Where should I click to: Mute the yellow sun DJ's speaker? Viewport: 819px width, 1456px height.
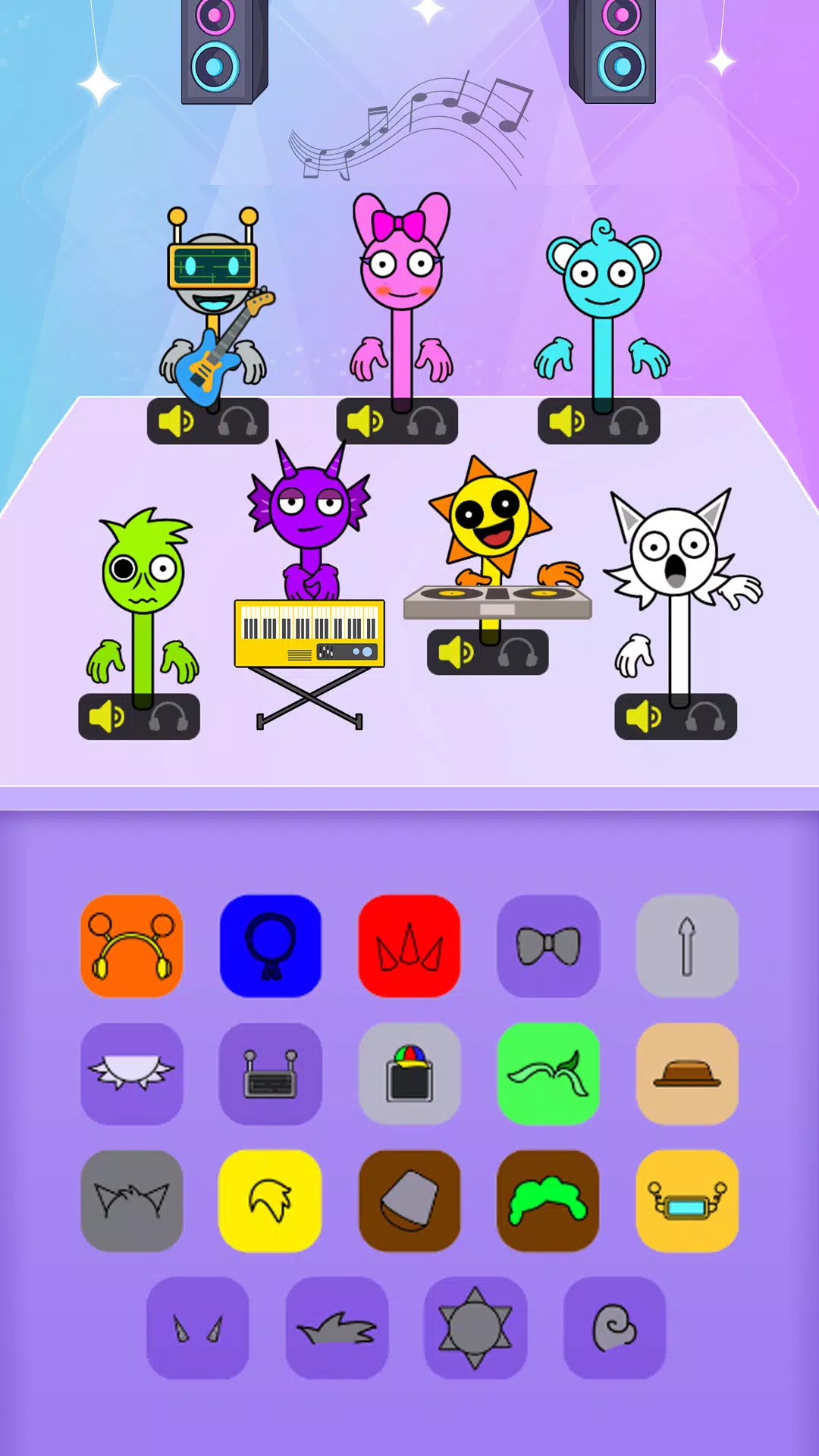pos(456,652)
